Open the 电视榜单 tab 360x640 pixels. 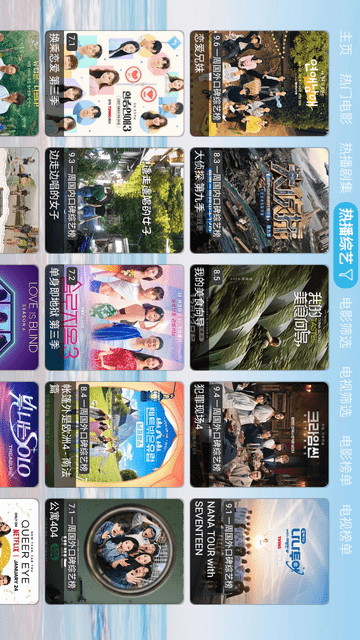345,530
